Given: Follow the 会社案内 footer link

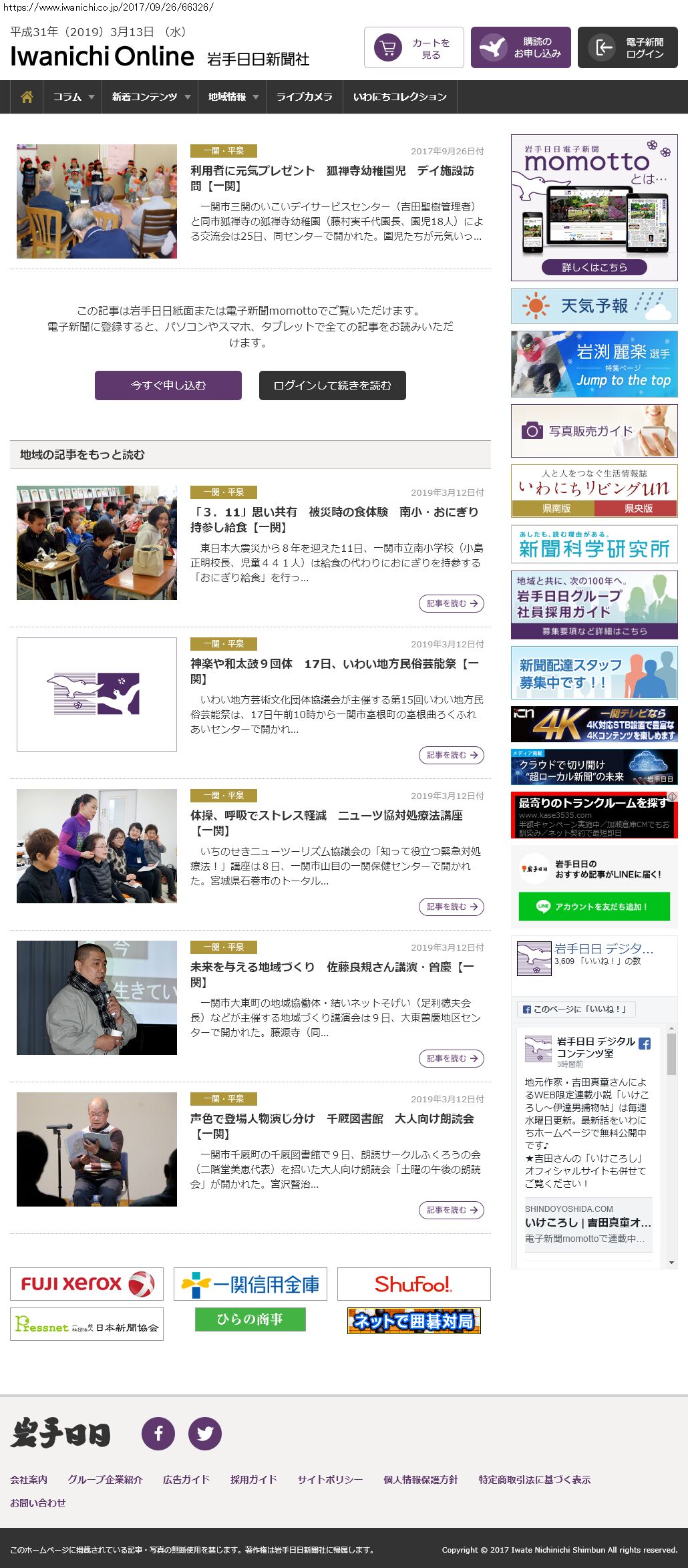Looking at the screenshot, I should click(29, 1479).
